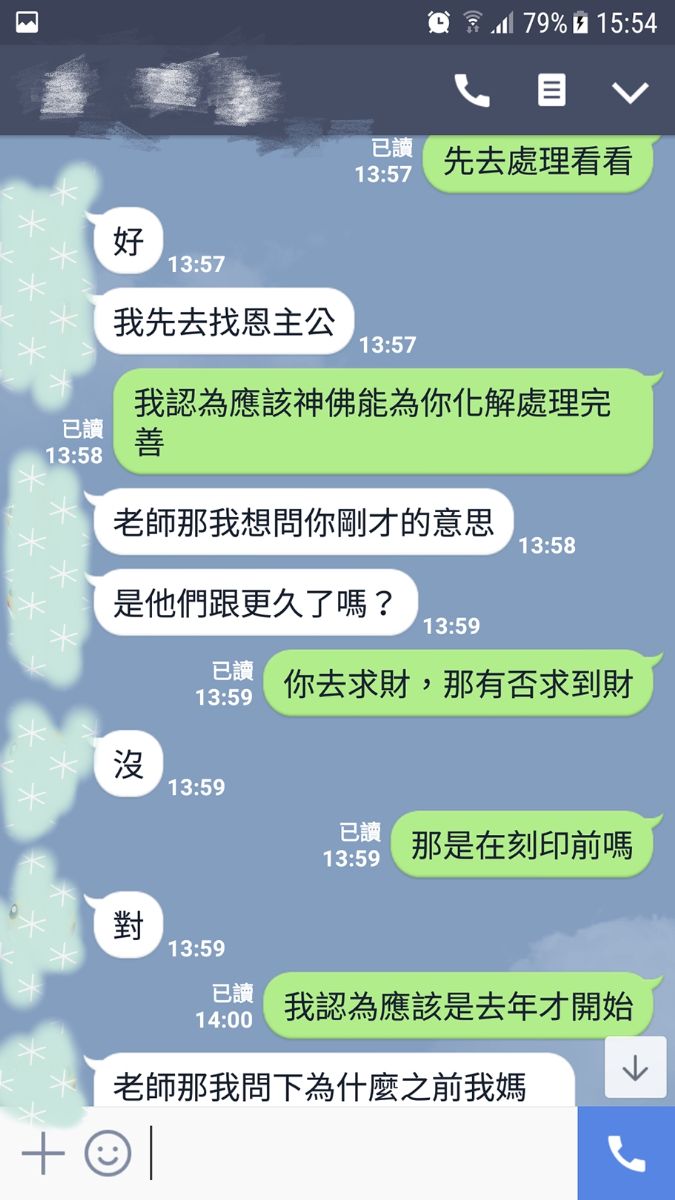Start a voice call from the header
675x1200 pixels.
472,91
